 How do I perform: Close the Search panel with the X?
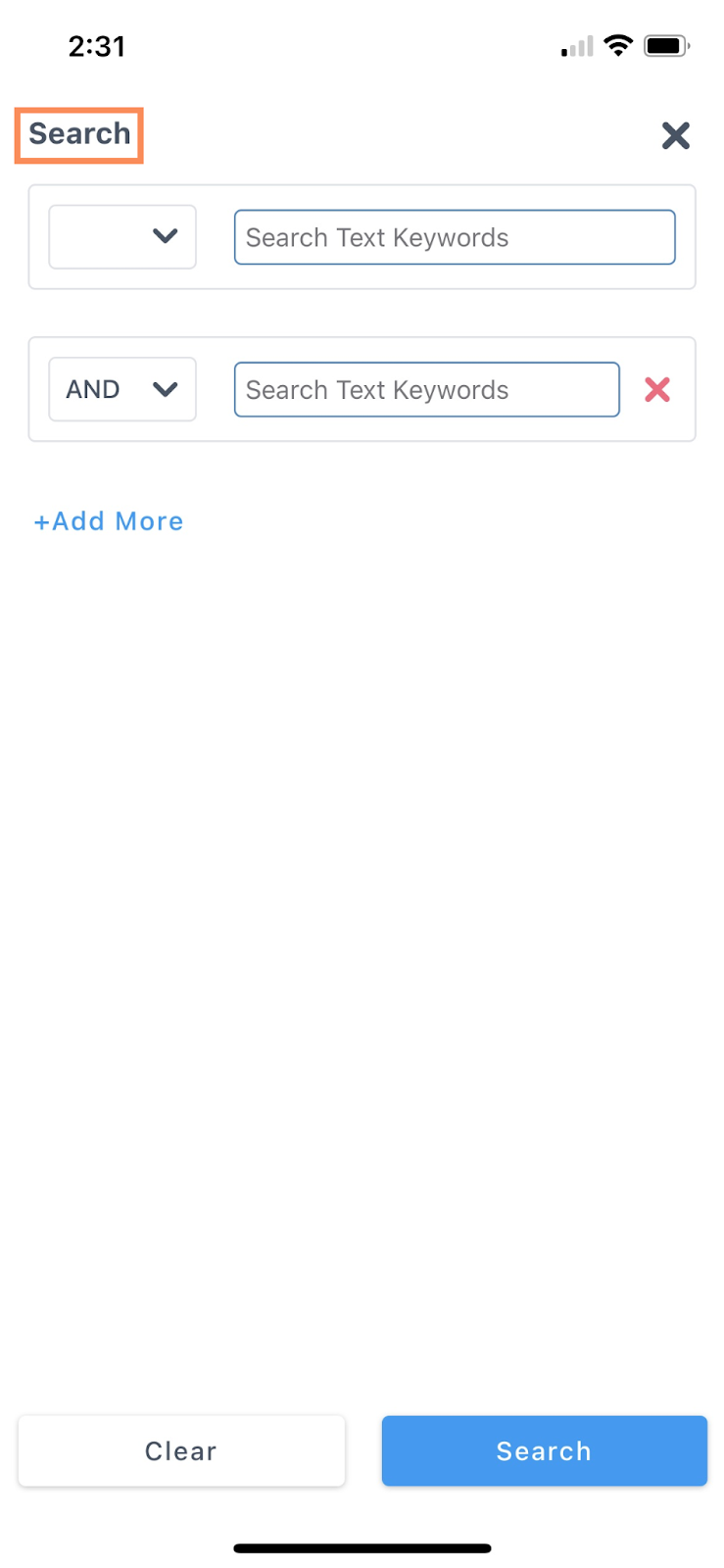pyautogui.click(x=675, y=135)
